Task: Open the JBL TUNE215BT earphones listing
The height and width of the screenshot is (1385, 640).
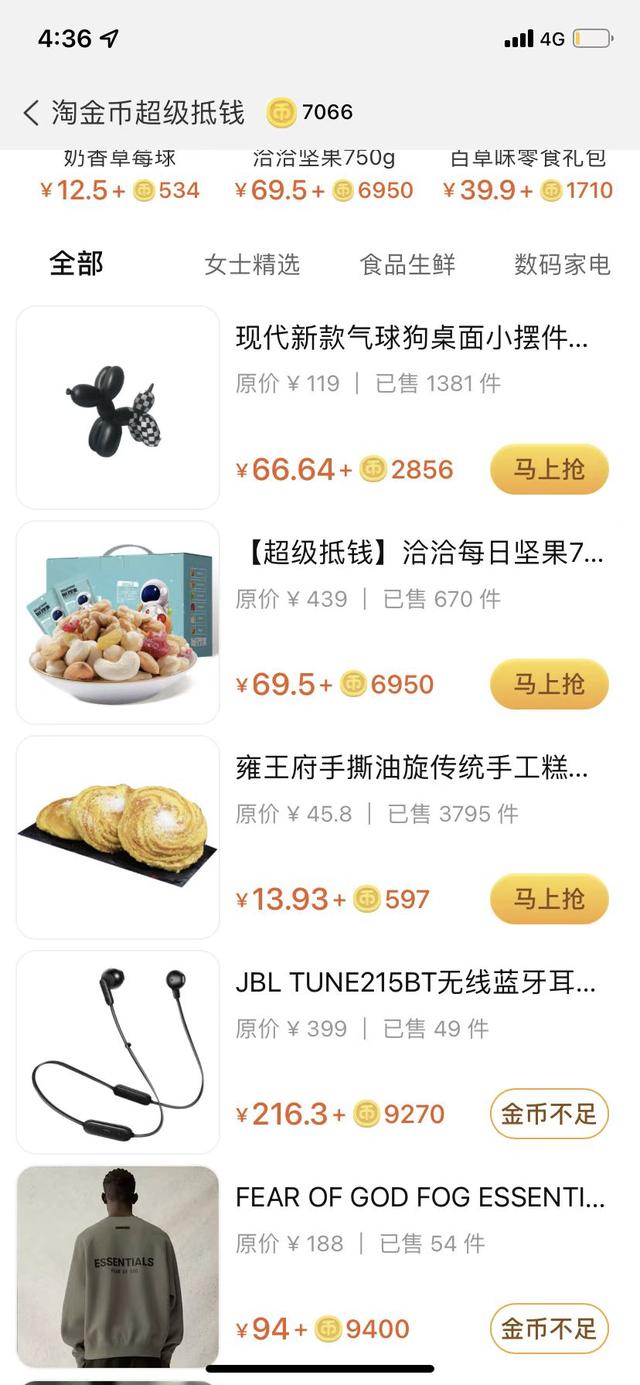Action: (118, 1052)
